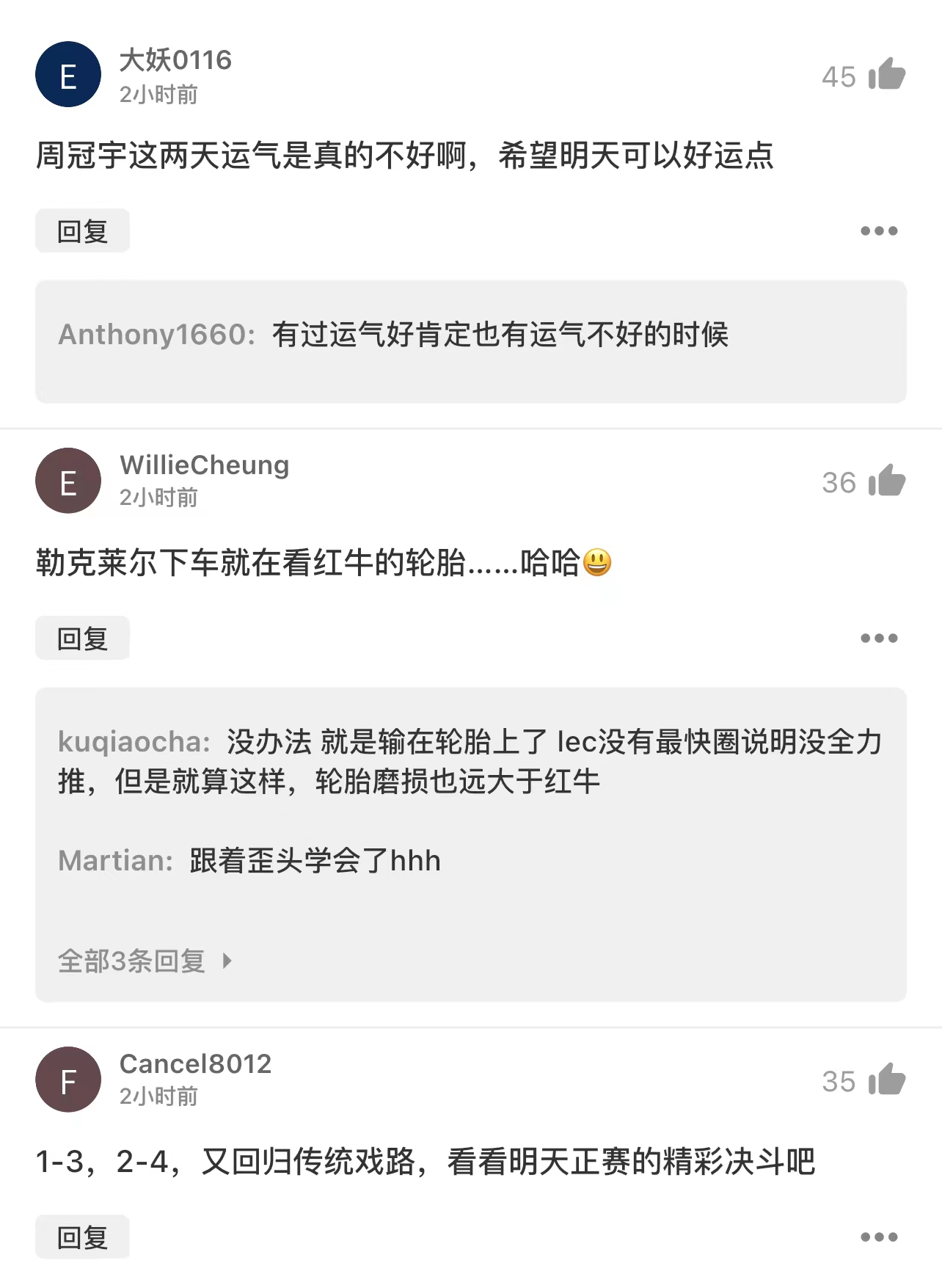Image resolution: width=942 pixels, height=1288 pixels.
Task: Open Anthony1660's reply
Action: coord(470,335)
